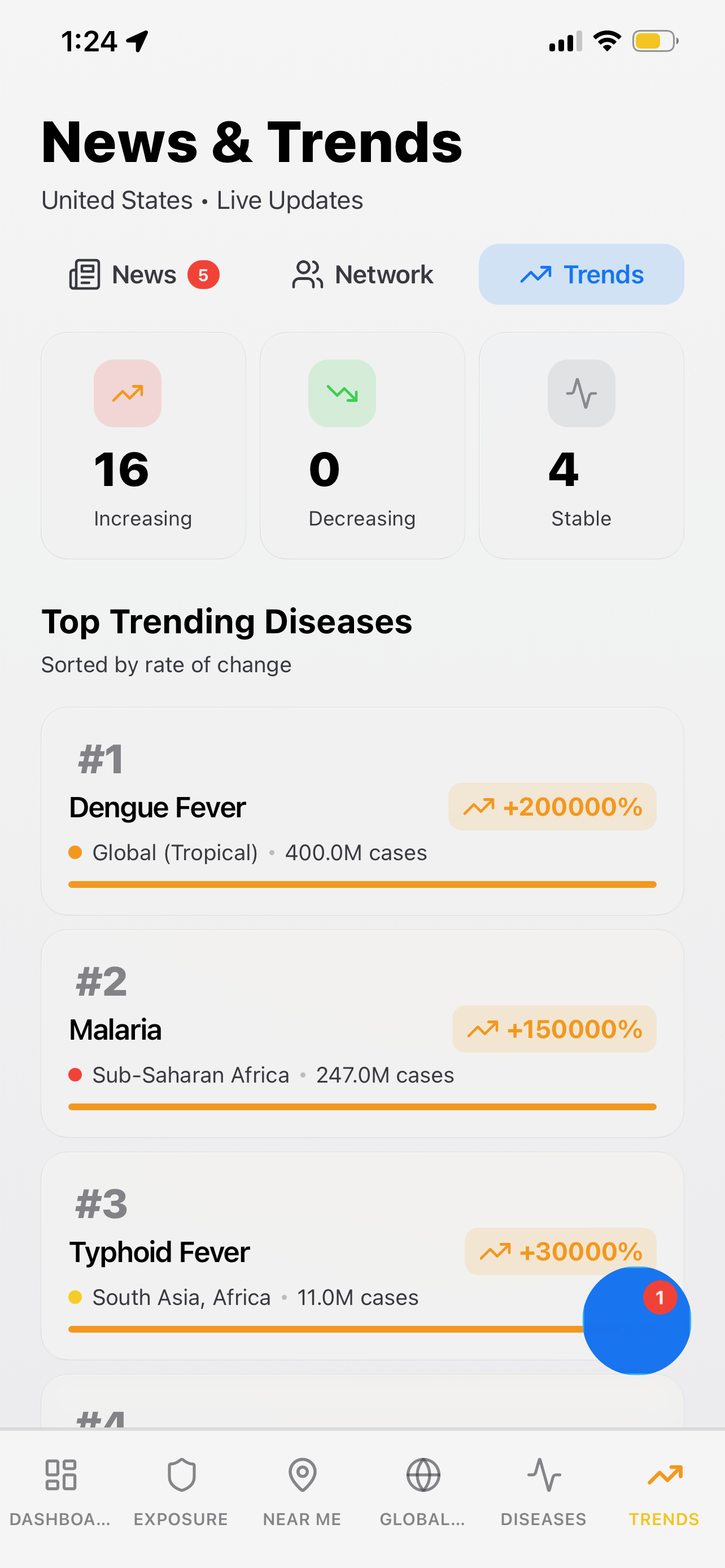Tap the Decreasing counter card
The image size is (725, 1568).
361,445
